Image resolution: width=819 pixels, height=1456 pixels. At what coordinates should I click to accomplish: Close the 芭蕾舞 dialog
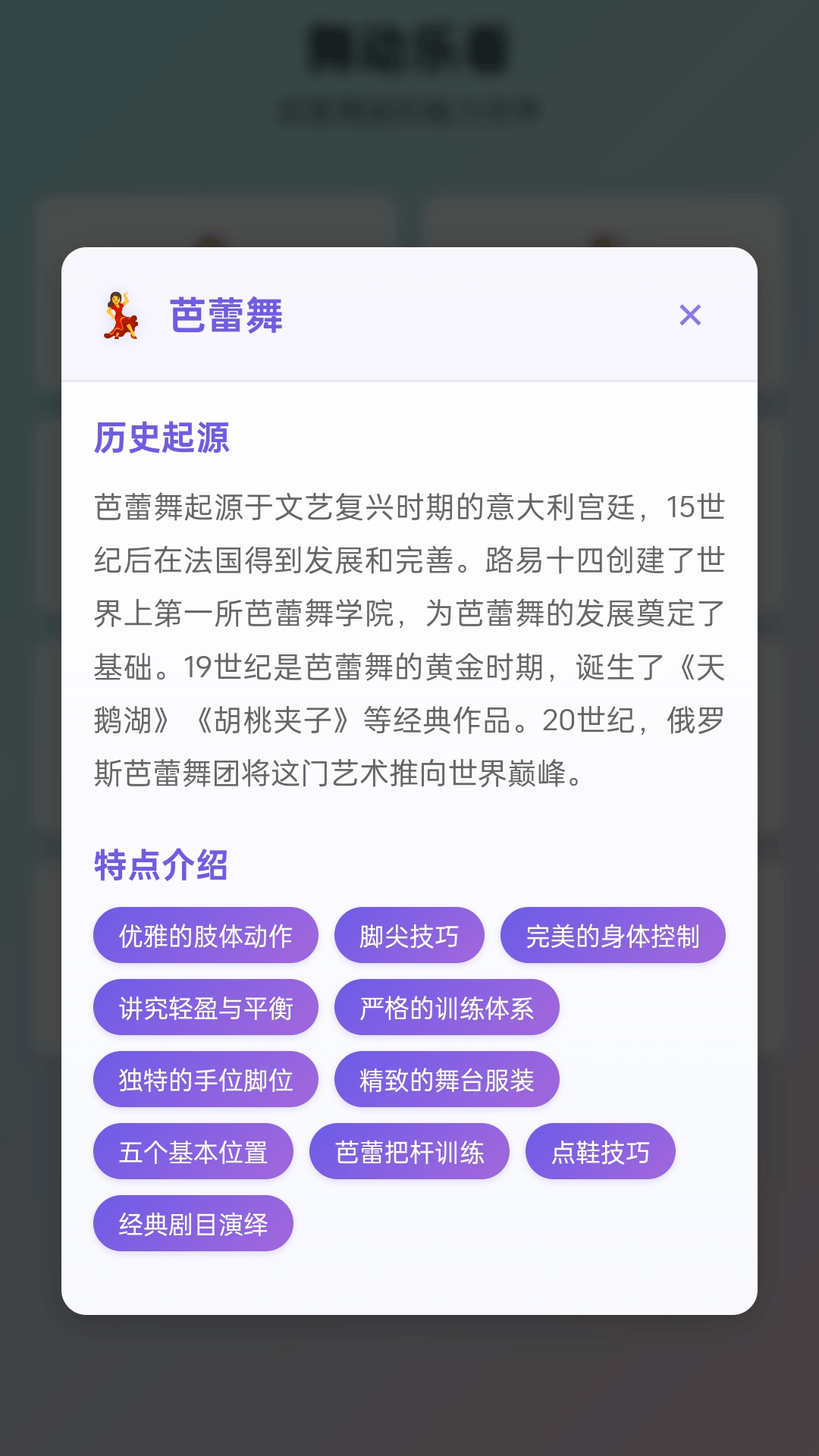[690, 315]
